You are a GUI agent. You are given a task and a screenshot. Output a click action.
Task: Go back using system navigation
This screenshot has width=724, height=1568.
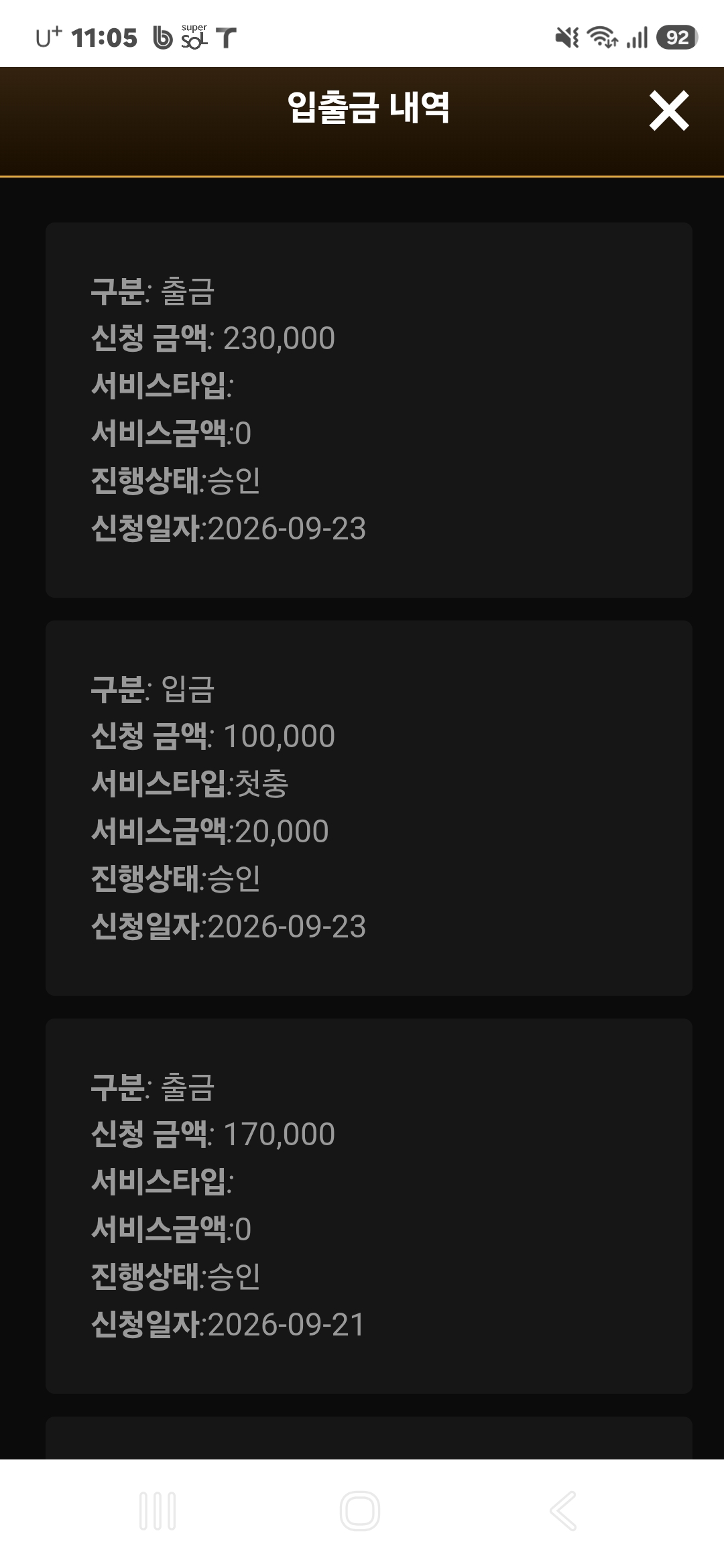(x=563, y=1511)
